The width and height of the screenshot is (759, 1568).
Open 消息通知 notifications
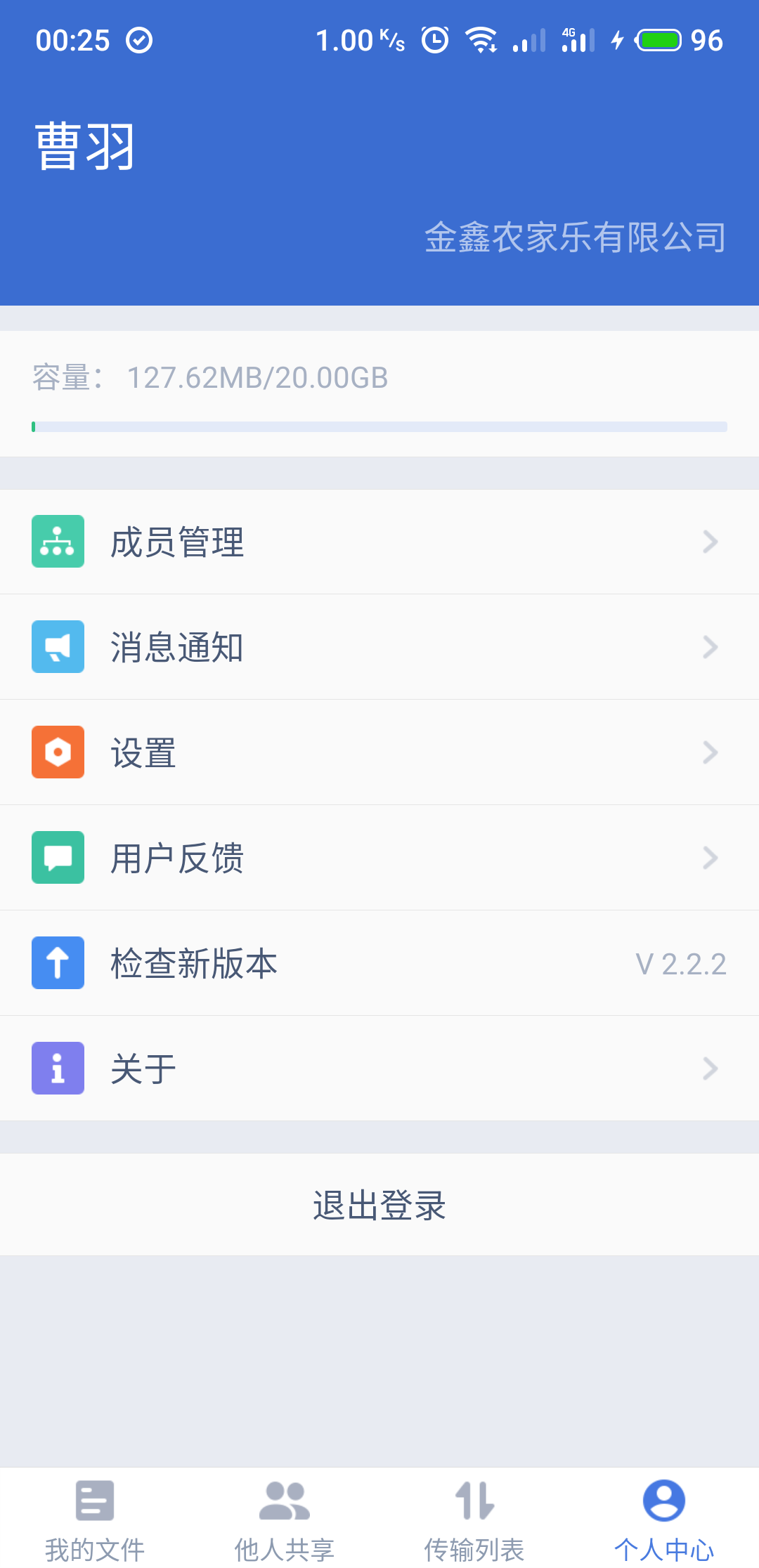pos(379,647)
